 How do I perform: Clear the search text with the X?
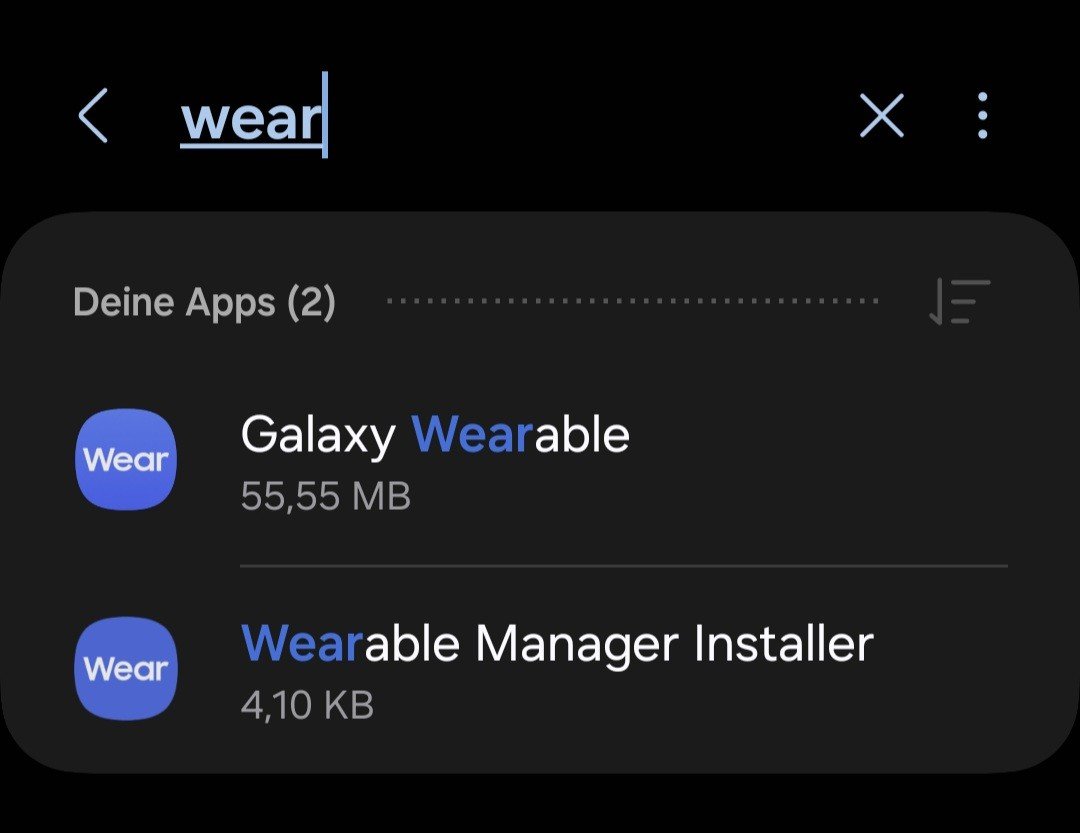pyautogui.click(x=882, y=116)
